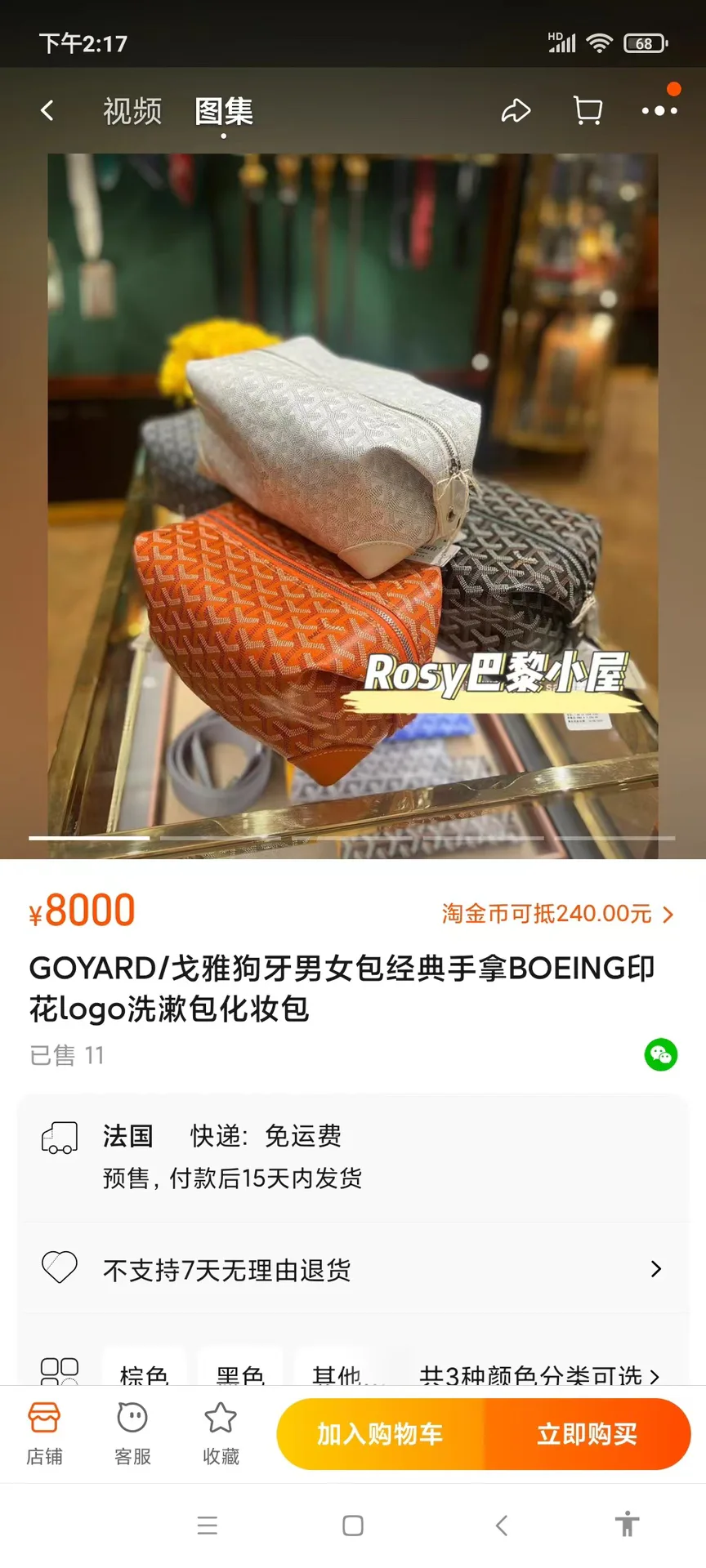Screen dimensions: 706x1568
Task: Tap 加入购物车 to add to cart
Action: click(381, 1434)
